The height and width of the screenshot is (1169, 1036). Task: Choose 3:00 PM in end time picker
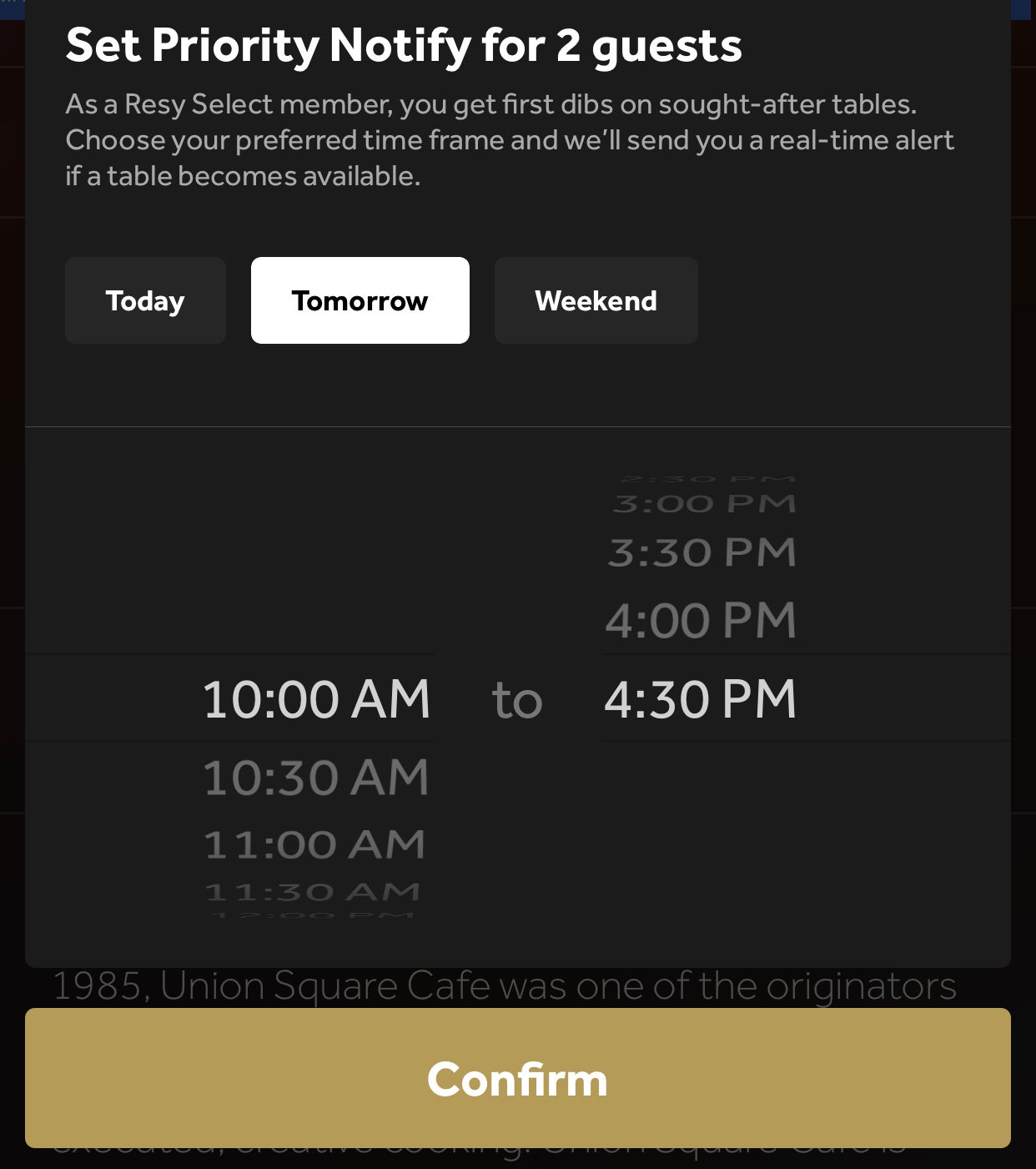point(703,504)
